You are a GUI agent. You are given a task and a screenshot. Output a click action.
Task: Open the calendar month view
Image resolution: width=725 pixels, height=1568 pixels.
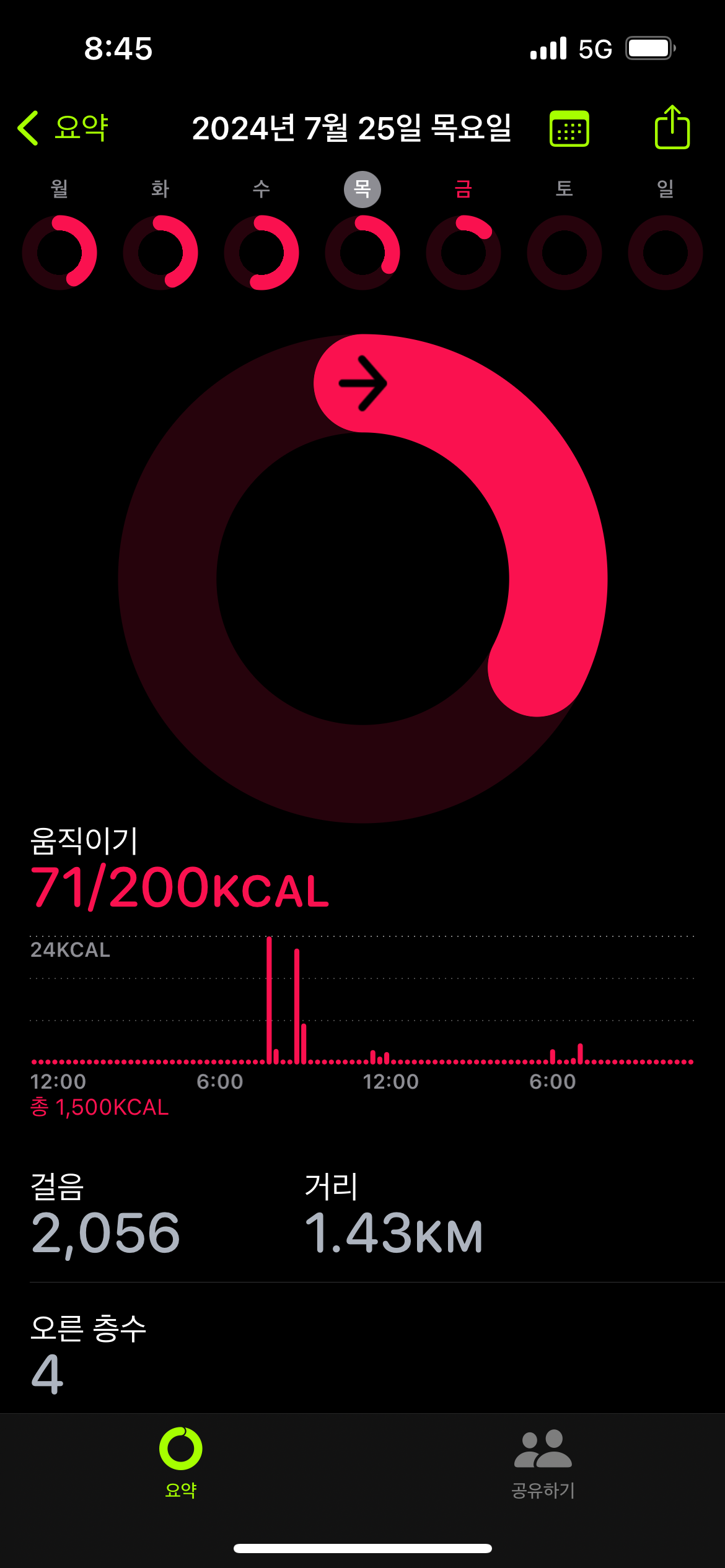click(x=569, y=129)
